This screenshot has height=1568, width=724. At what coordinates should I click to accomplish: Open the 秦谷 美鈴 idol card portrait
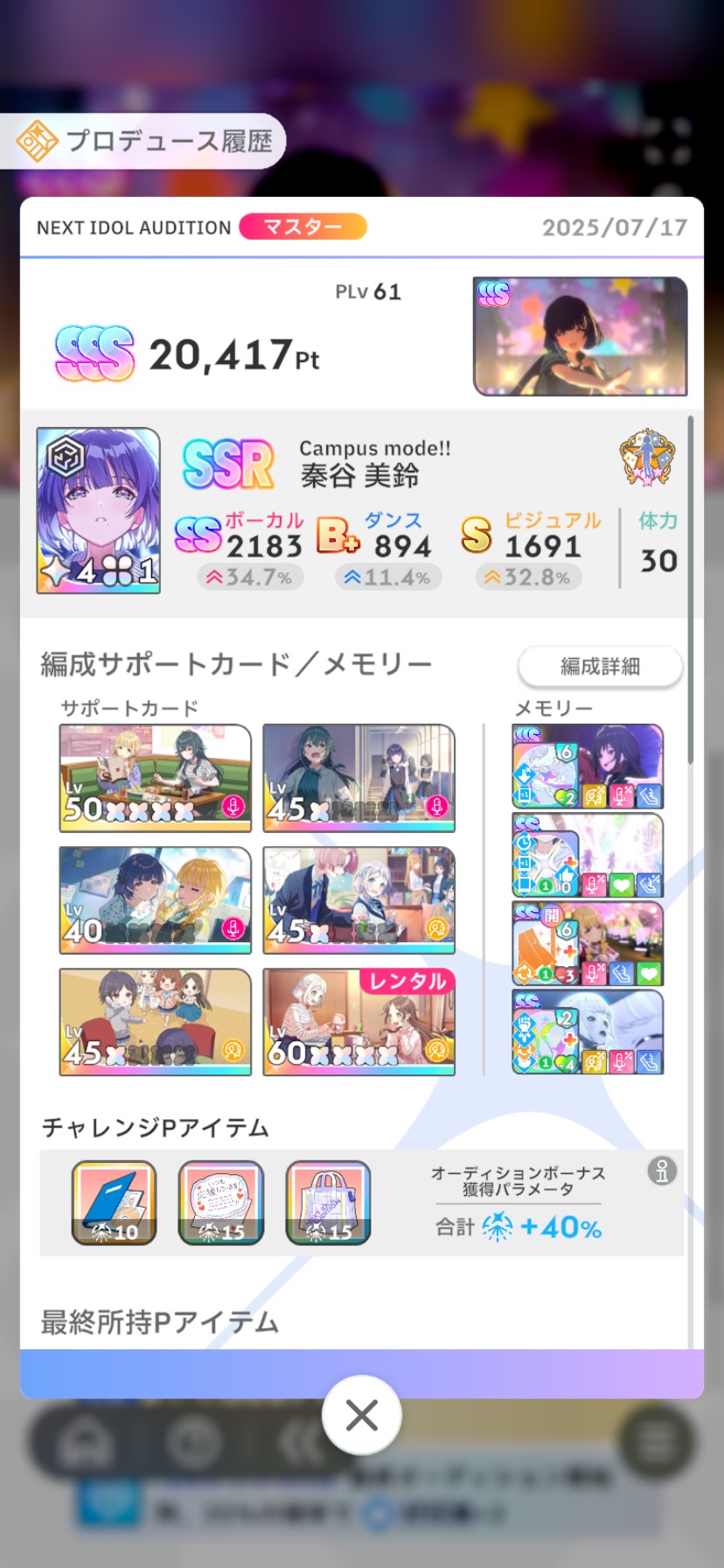(x=98, y=510)
